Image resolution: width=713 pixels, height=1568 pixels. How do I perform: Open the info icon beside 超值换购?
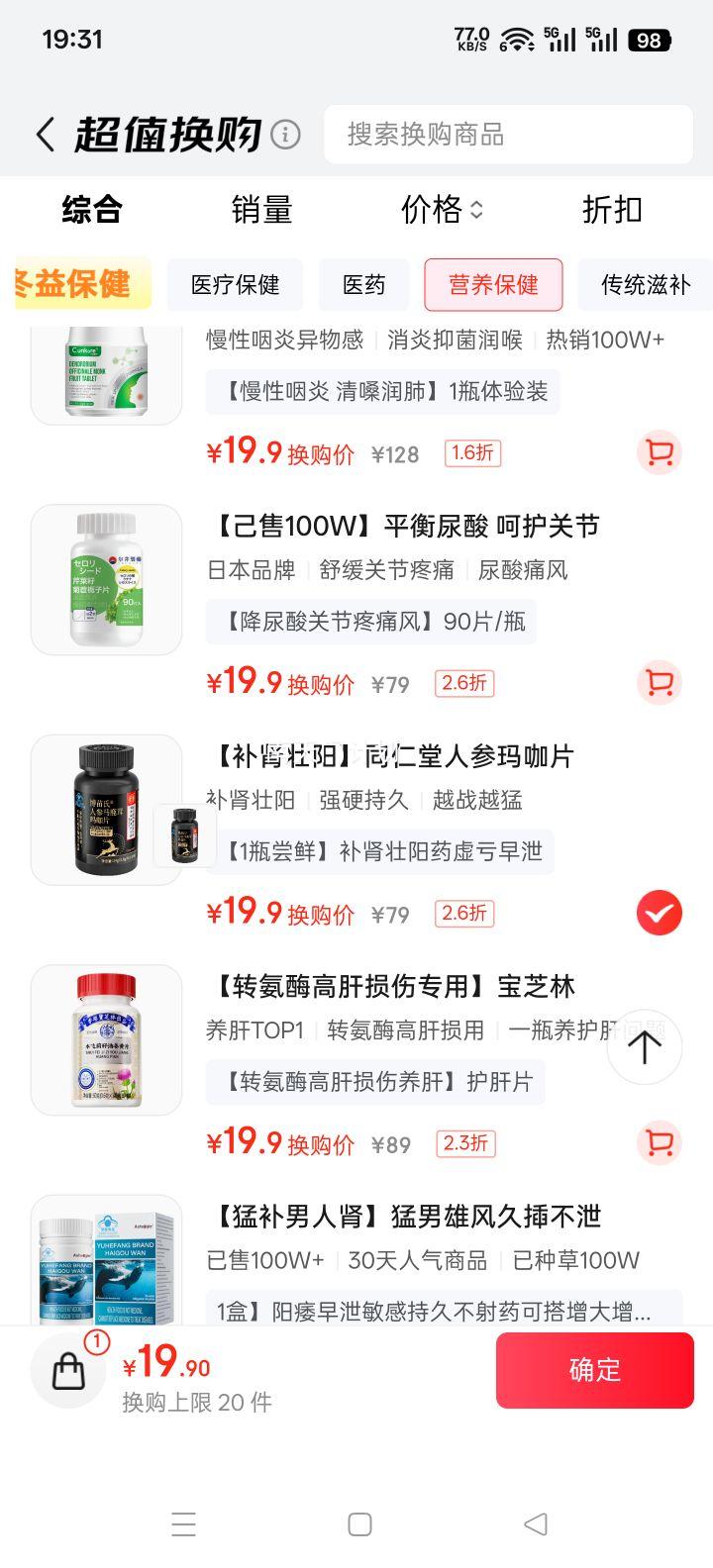(x=285, y=135)
